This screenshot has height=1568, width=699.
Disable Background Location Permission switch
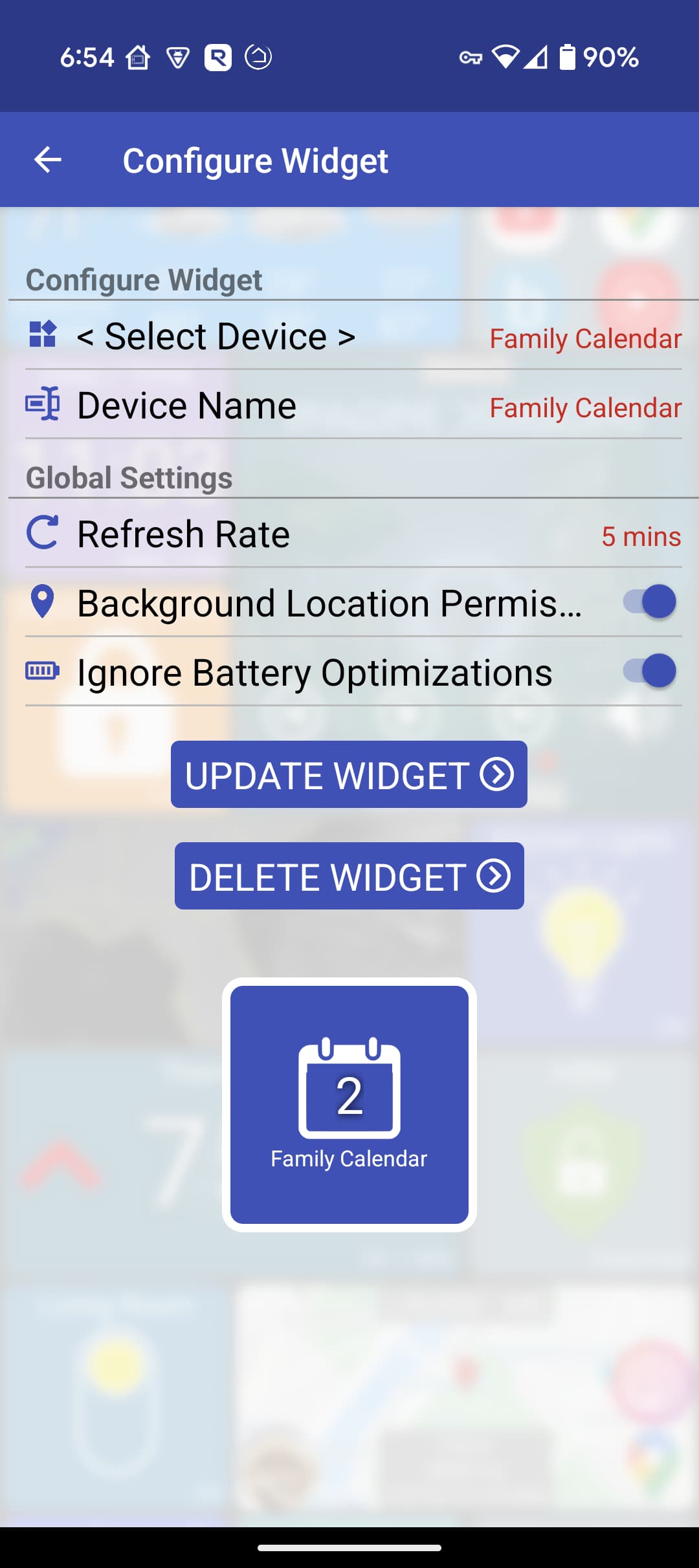pyautogui.click(x=649, y=602)
